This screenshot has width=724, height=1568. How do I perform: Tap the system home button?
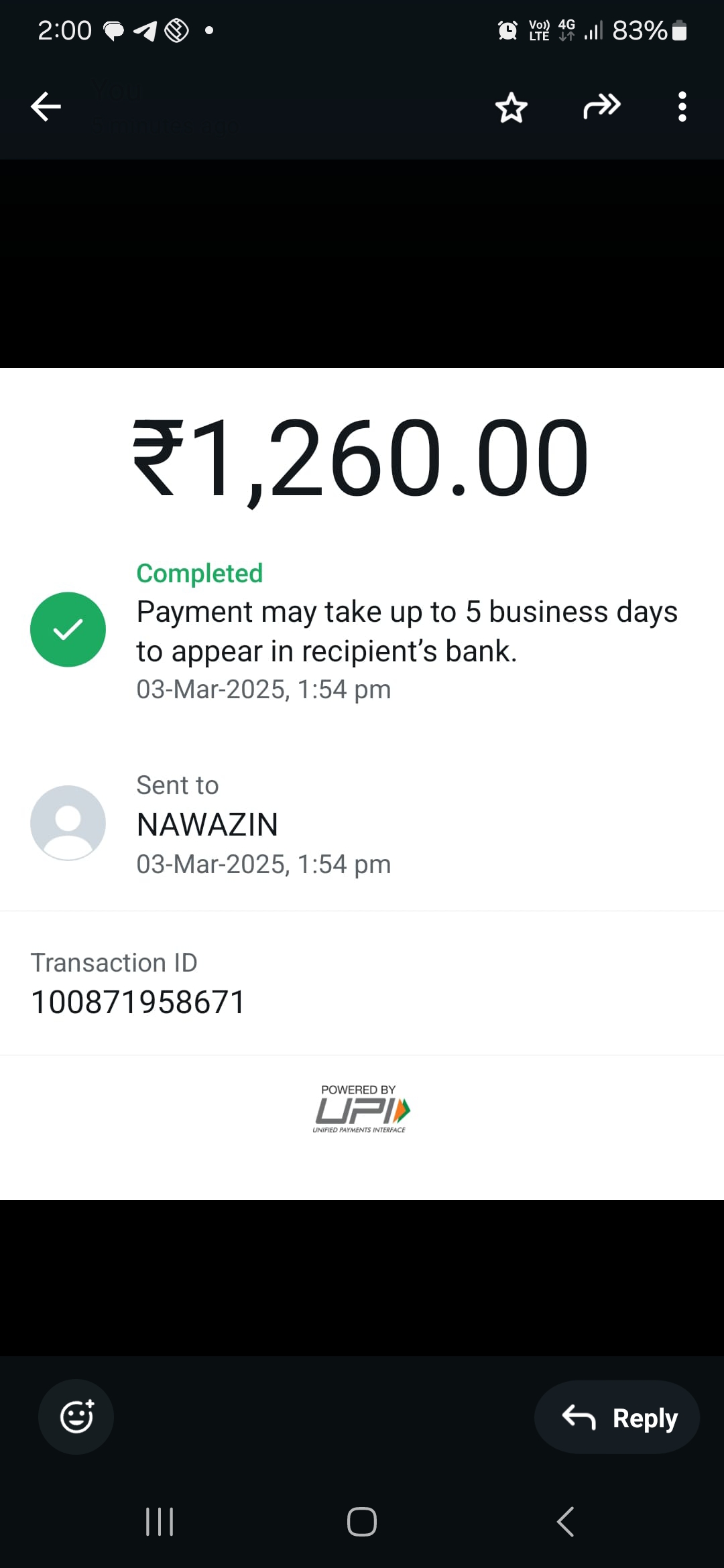tap(362, 1522)
